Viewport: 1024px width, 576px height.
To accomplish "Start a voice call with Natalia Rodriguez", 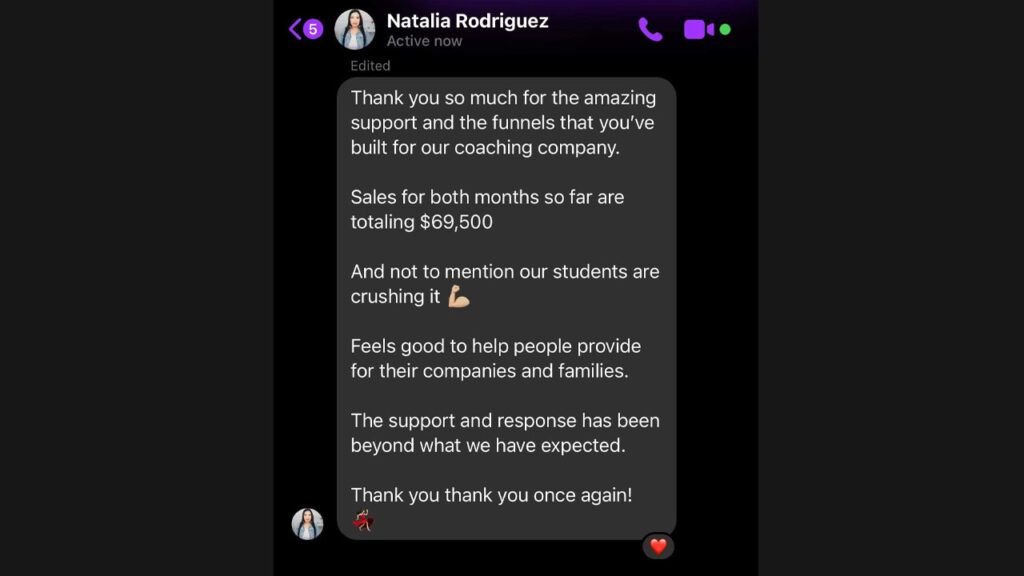I will [x=650, y=29].
